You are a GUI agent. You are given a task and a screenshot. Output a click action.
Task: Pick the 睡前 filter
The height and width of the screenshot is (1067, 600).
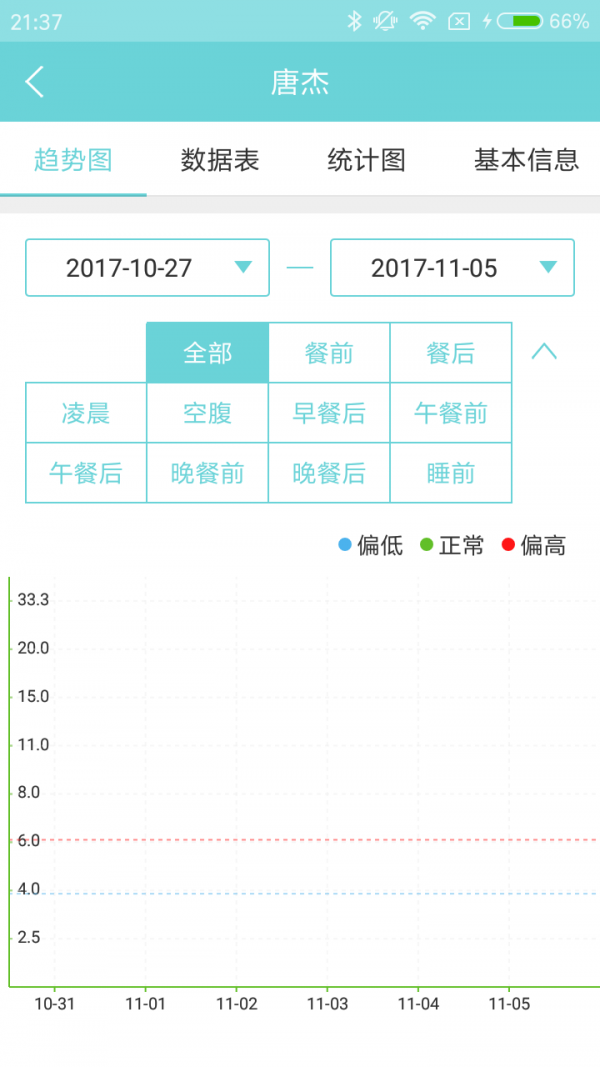coord(450,473)
